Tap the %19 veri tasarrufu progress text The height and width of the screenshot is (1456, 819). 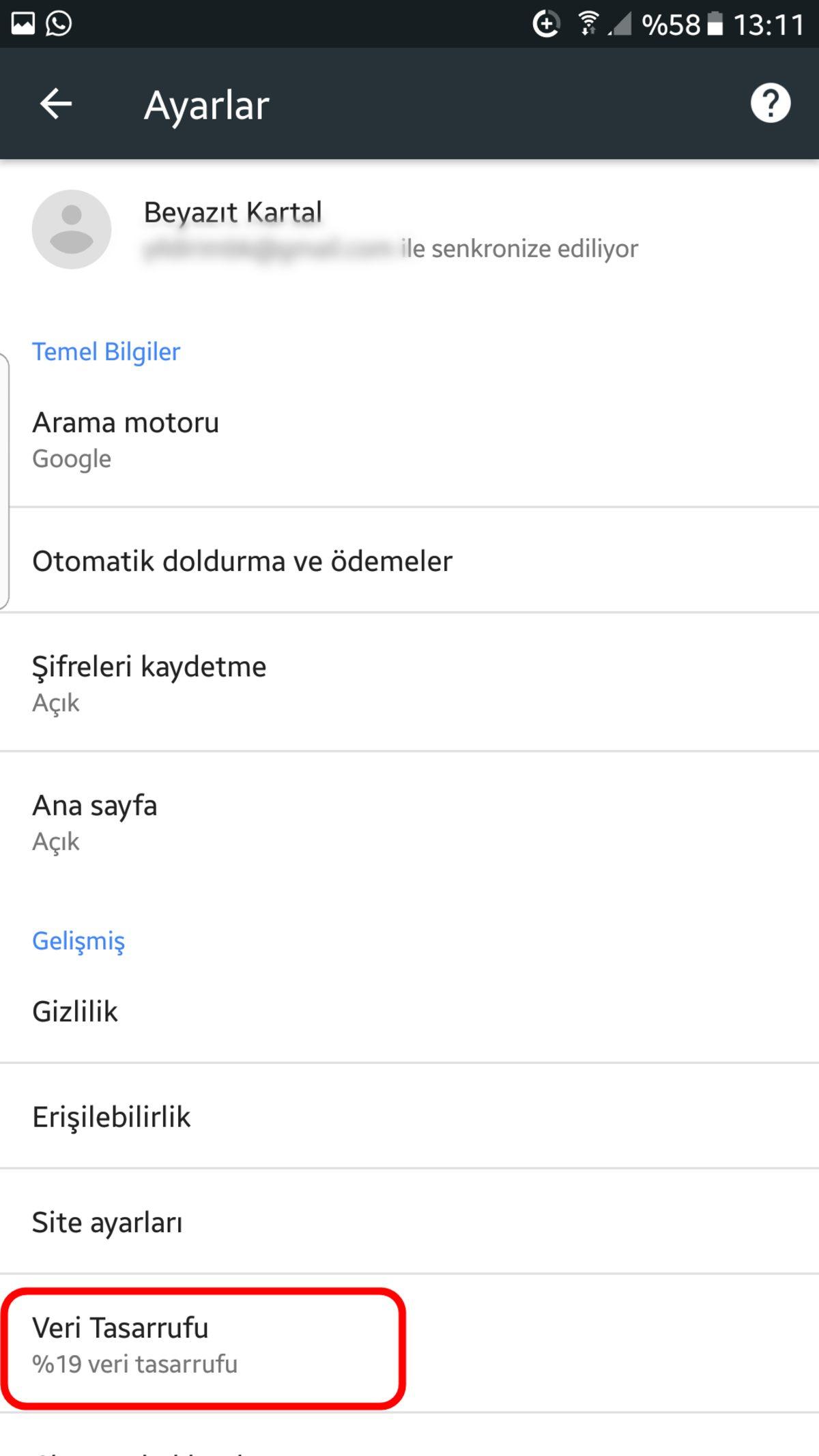[x=136, y=1363]
